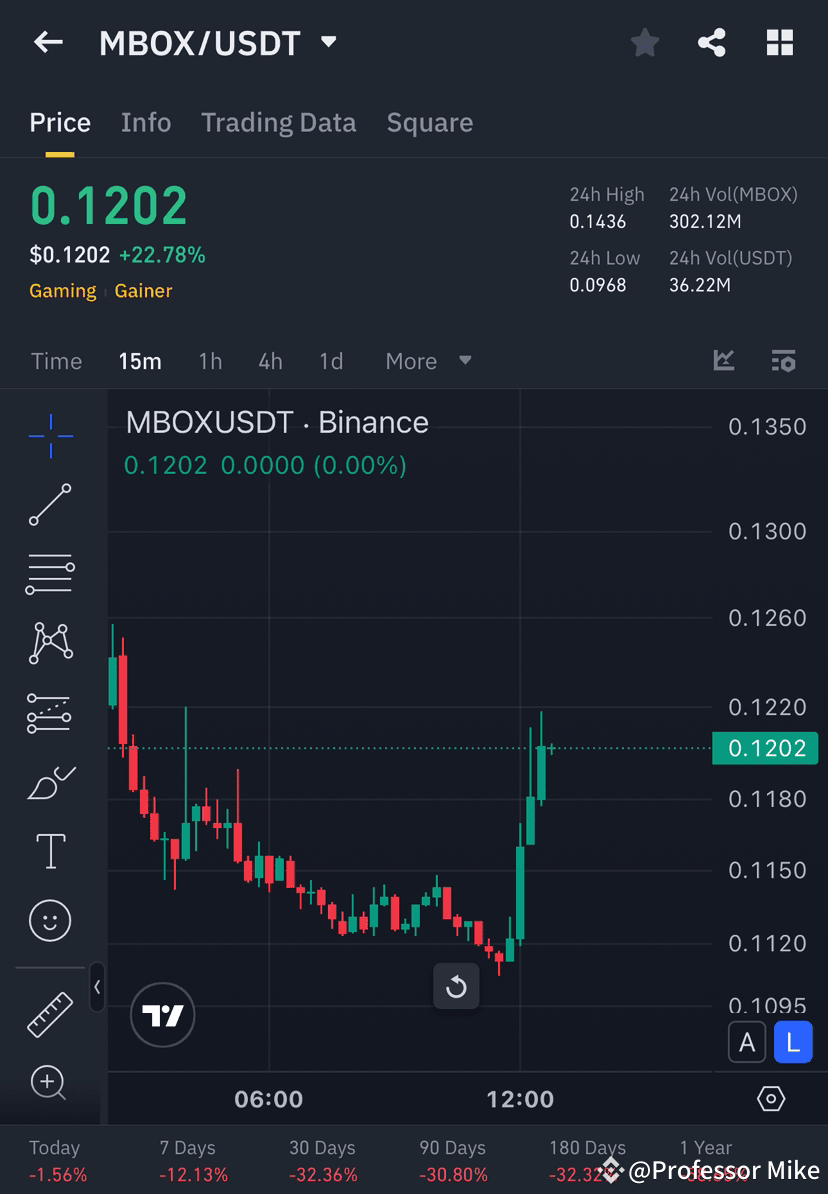Collapse the drawing tools sidebar
Screen dimensions: 828x1194
98,988
